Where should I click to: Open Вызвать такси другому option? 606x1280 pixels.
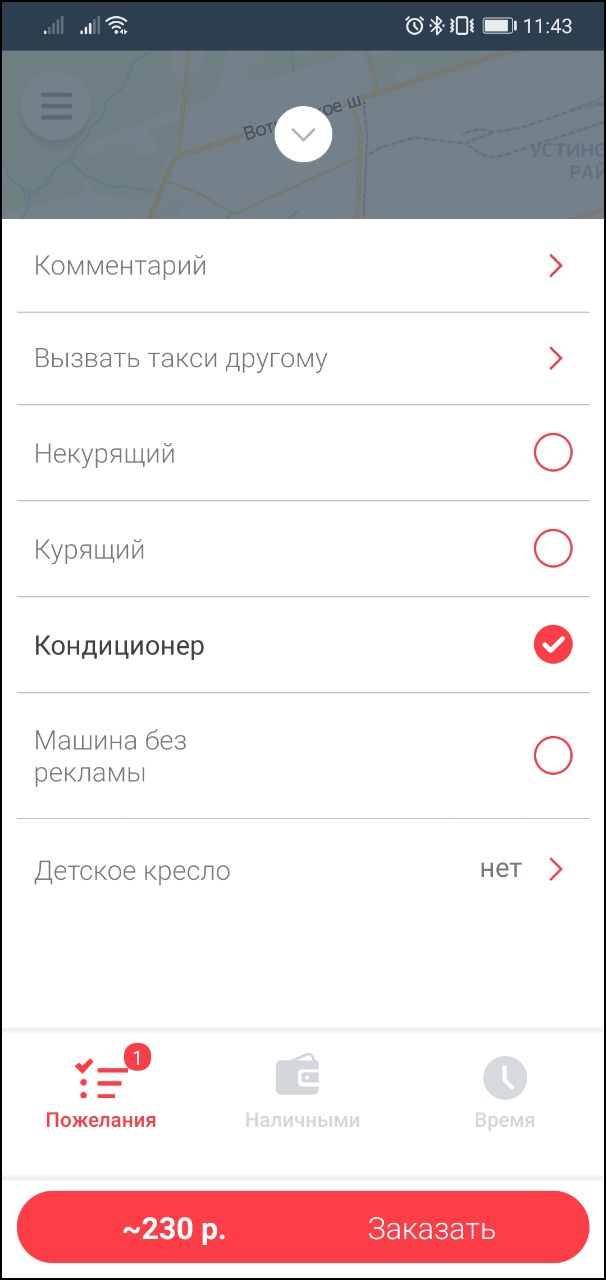point(302,358)
